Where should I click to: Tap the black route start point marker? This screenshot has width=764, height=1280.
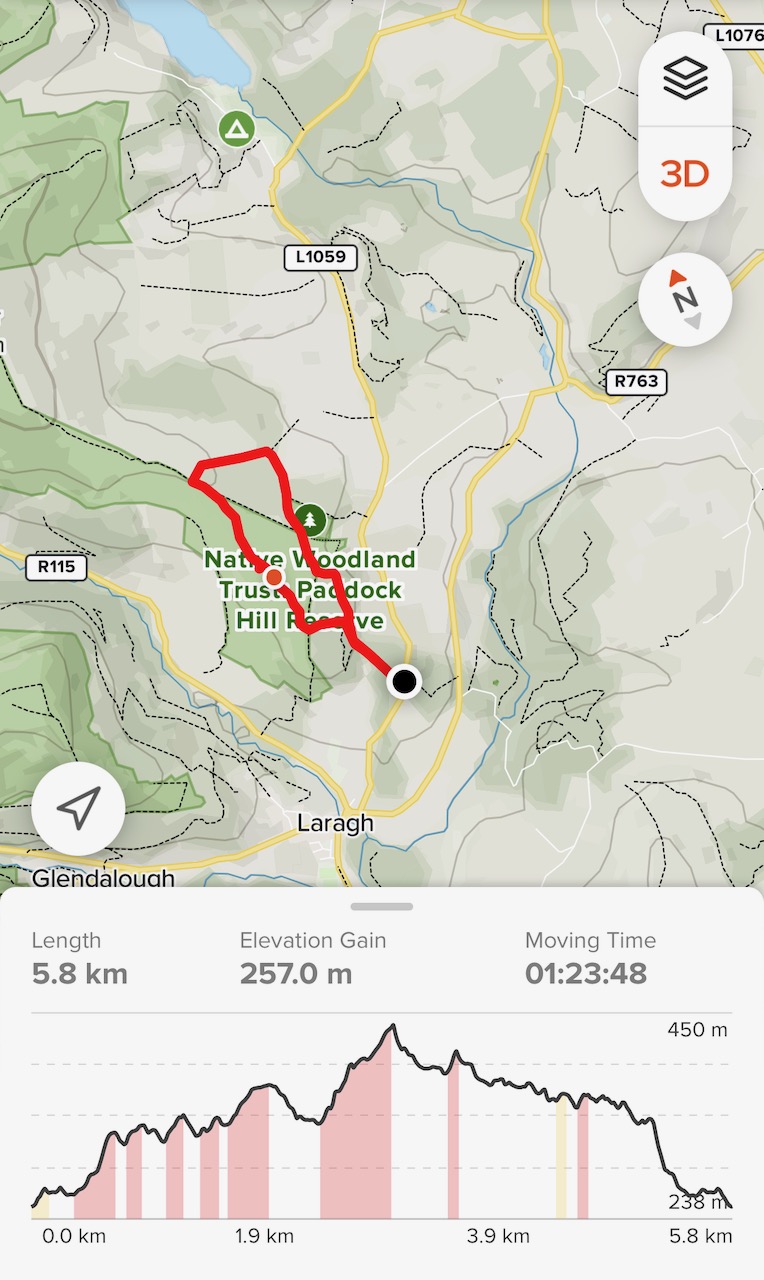[x=404, y=682]
